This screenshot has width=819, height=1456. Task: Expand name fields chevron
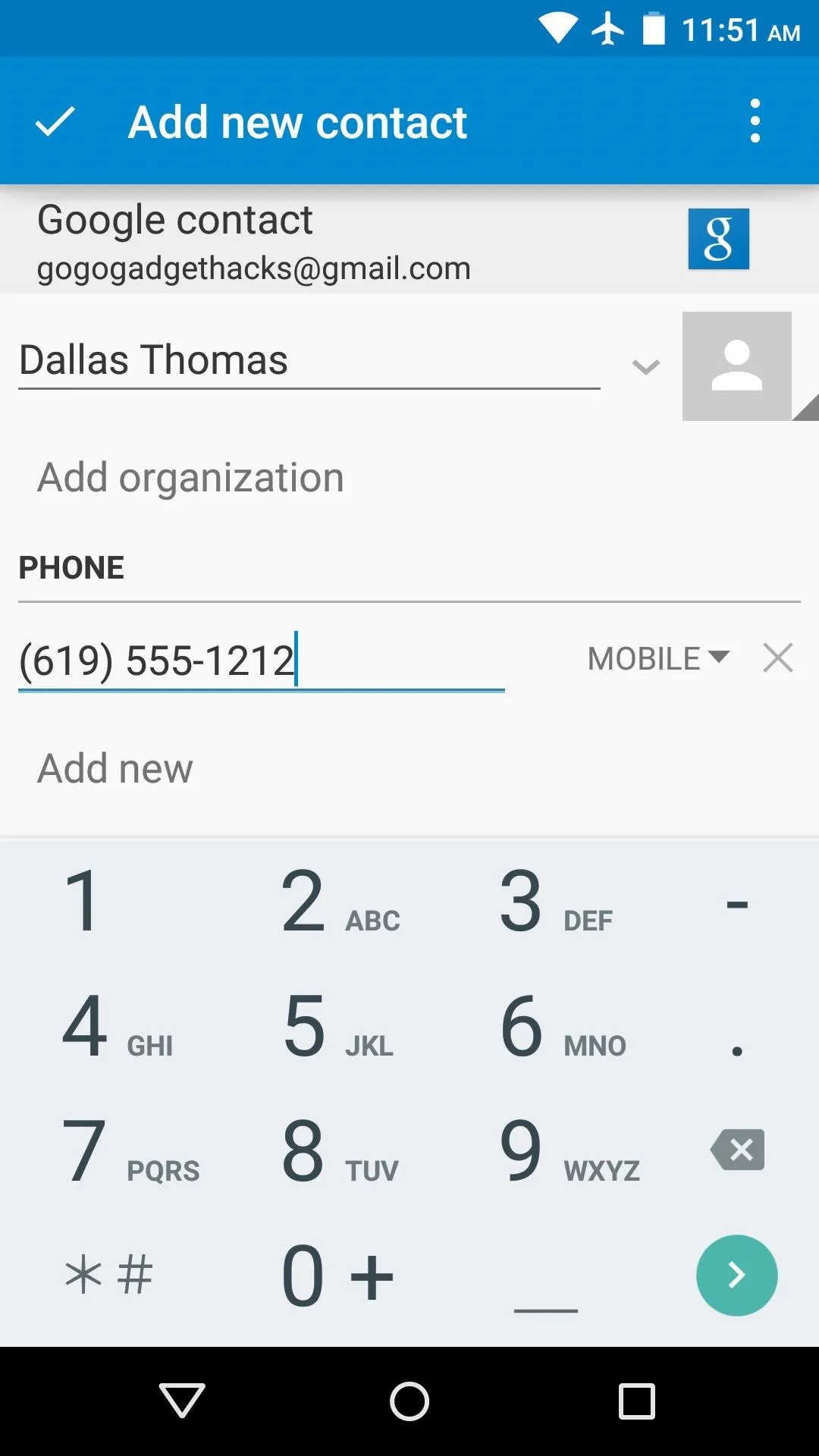pos(646,368)
